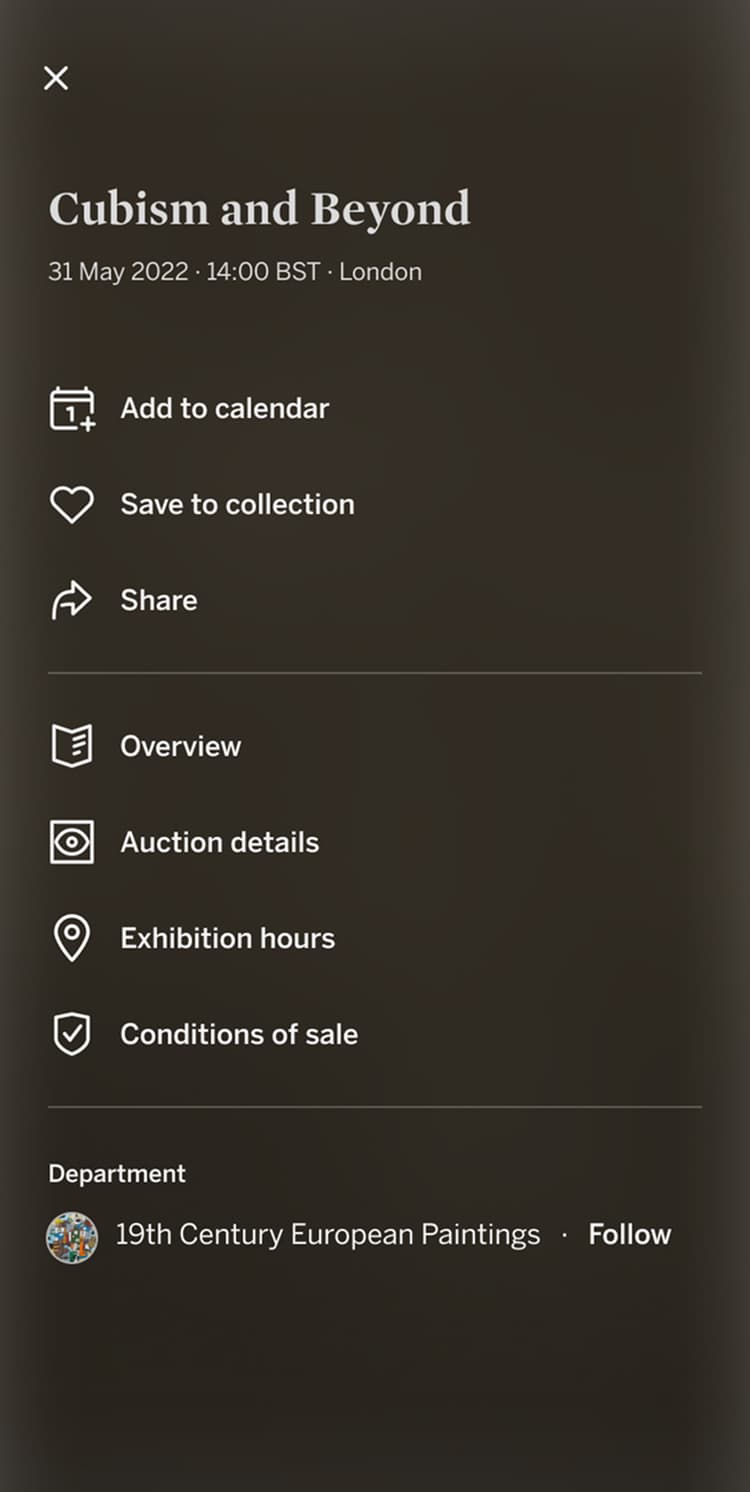The image size is (750, 1492).
Task: Click Add to calendar
Action: coord(224,407)
